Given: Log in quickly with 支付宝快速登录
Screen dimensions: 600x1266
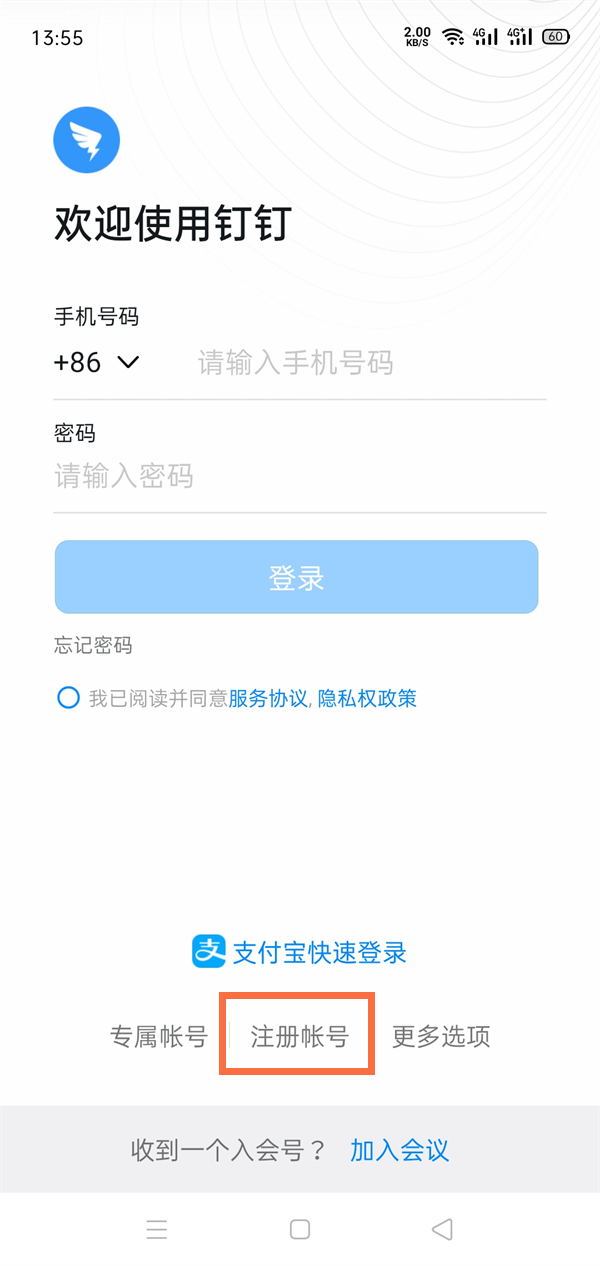Looking at the screenshot, I should [300, 952].
